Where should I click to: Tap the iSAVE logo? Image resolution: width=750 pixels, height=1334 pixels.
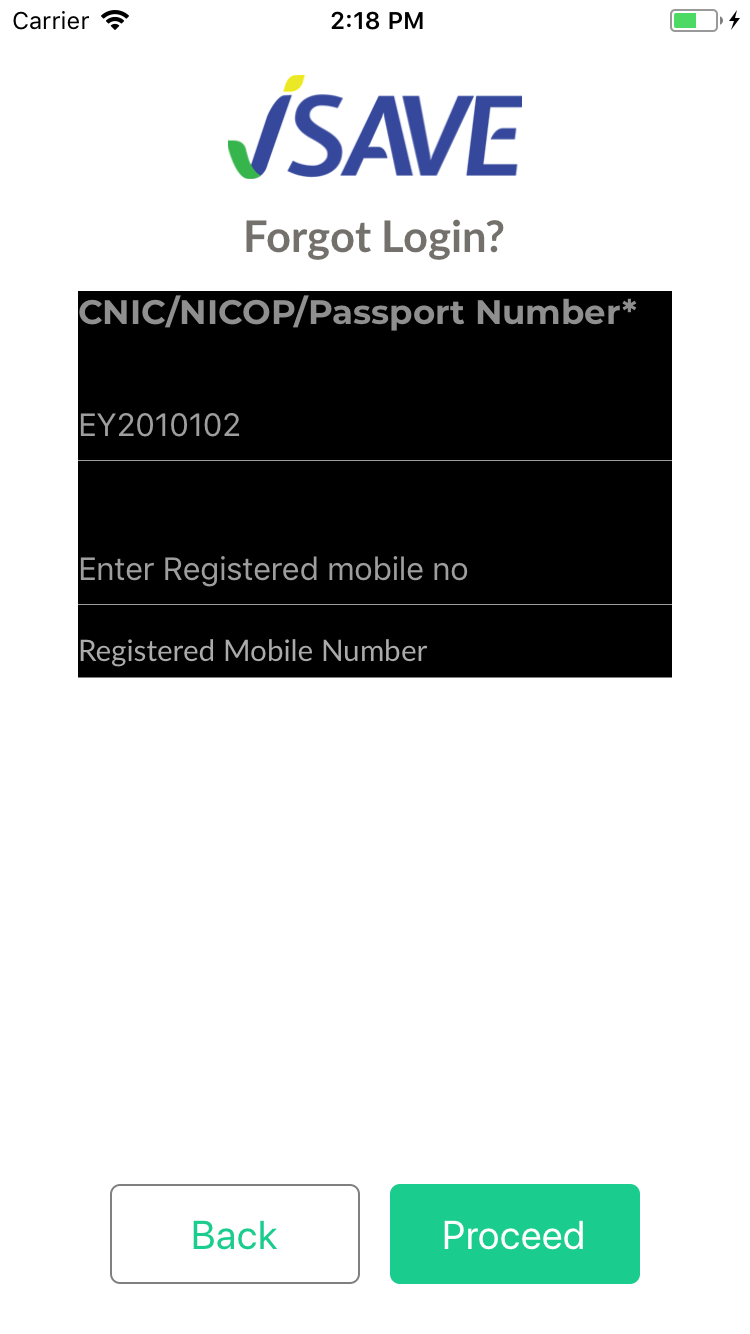coord(375,130)
